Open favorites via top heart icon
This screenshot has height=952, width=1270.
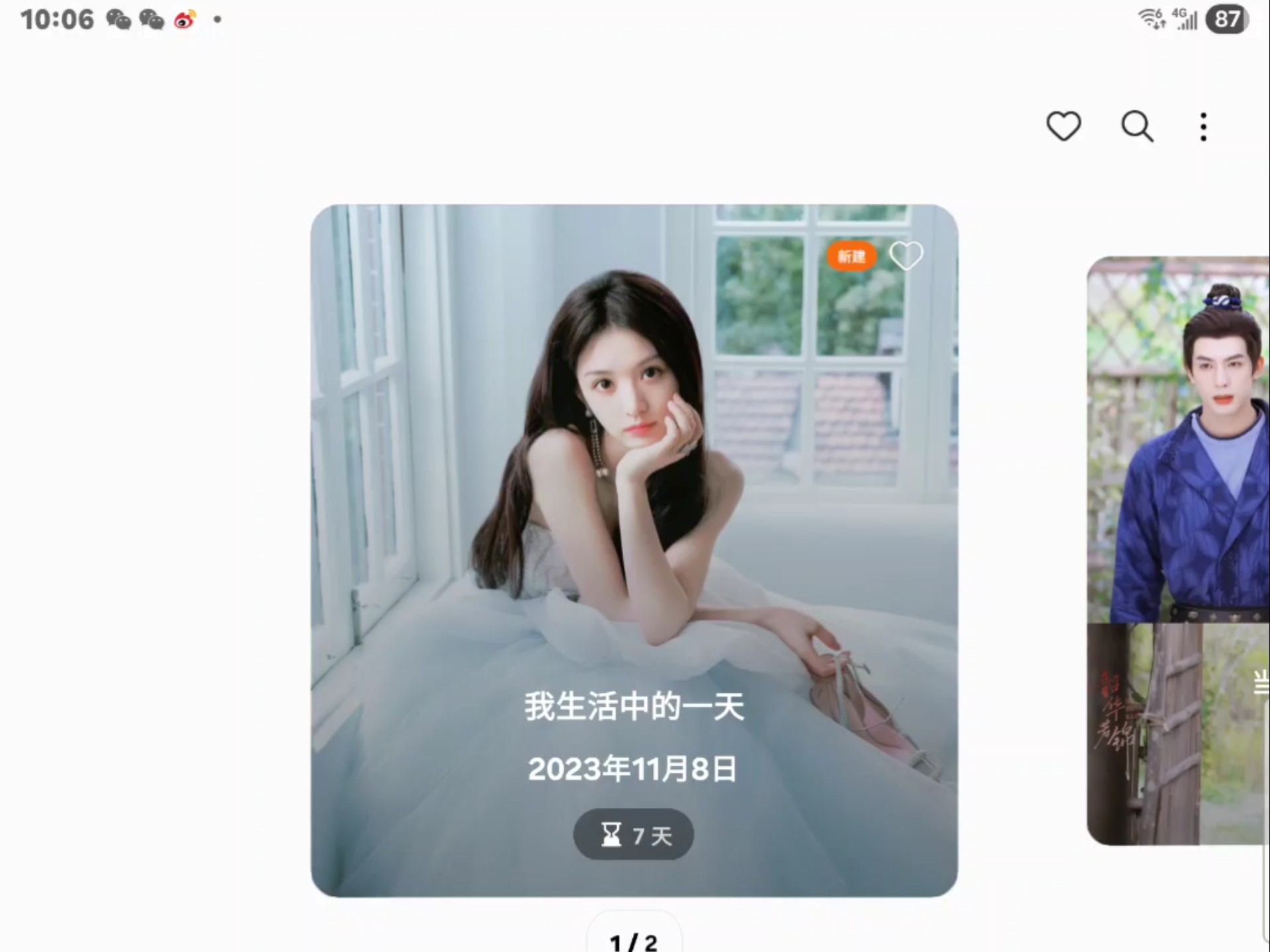coord(1063,126)
